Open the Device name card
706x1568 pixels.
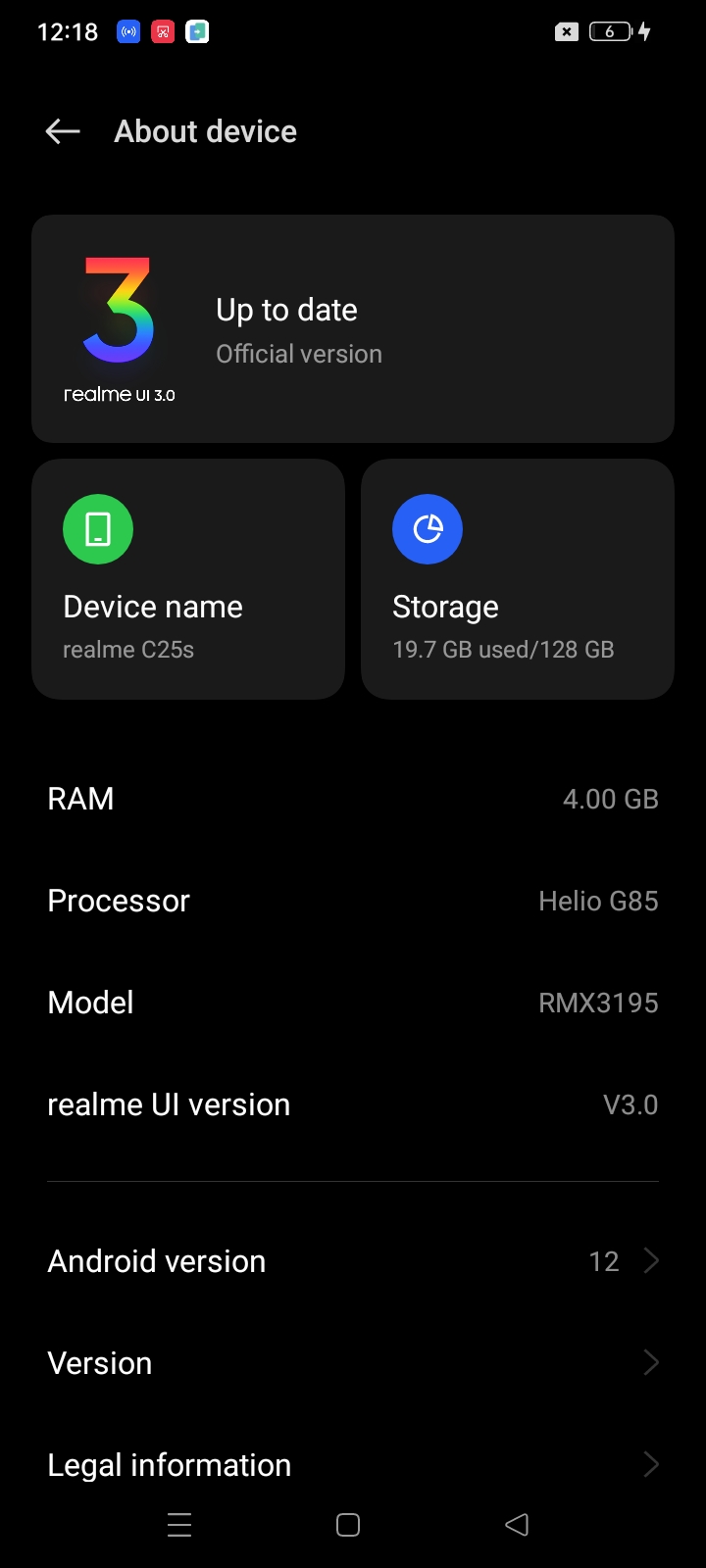[188, 579]
